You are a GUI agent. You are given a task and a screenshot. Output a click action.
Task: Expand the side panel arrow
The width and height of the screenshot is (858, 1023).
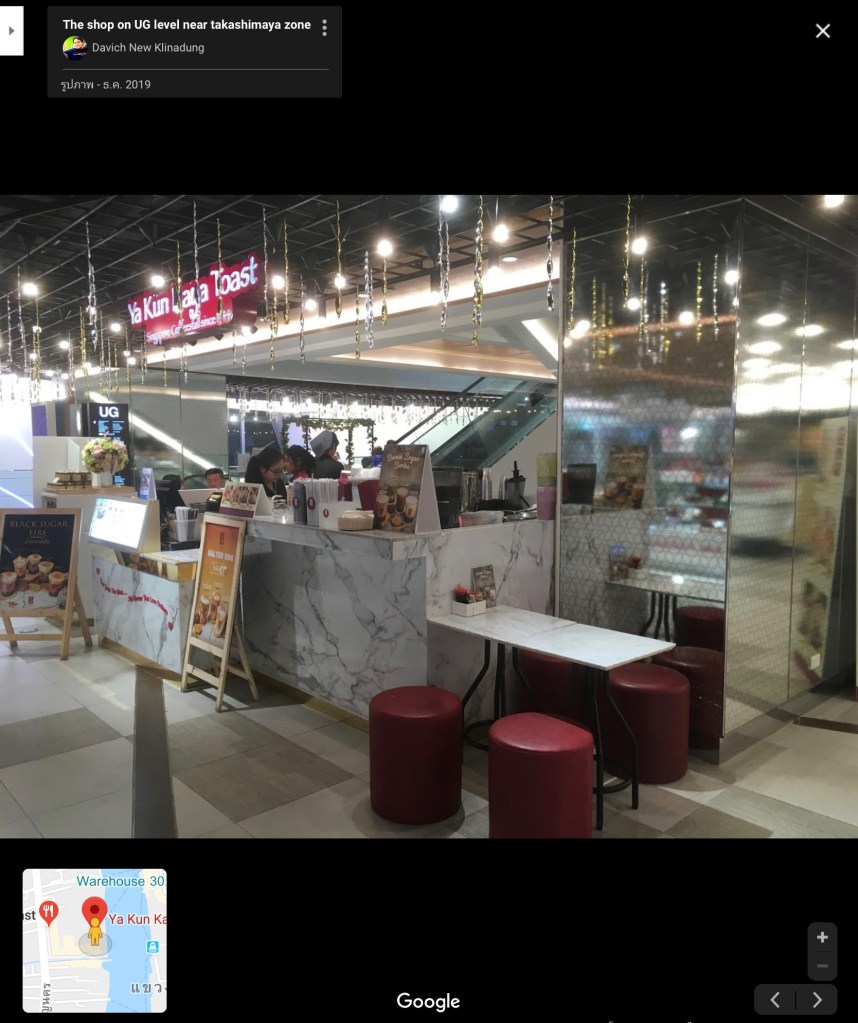11,30
